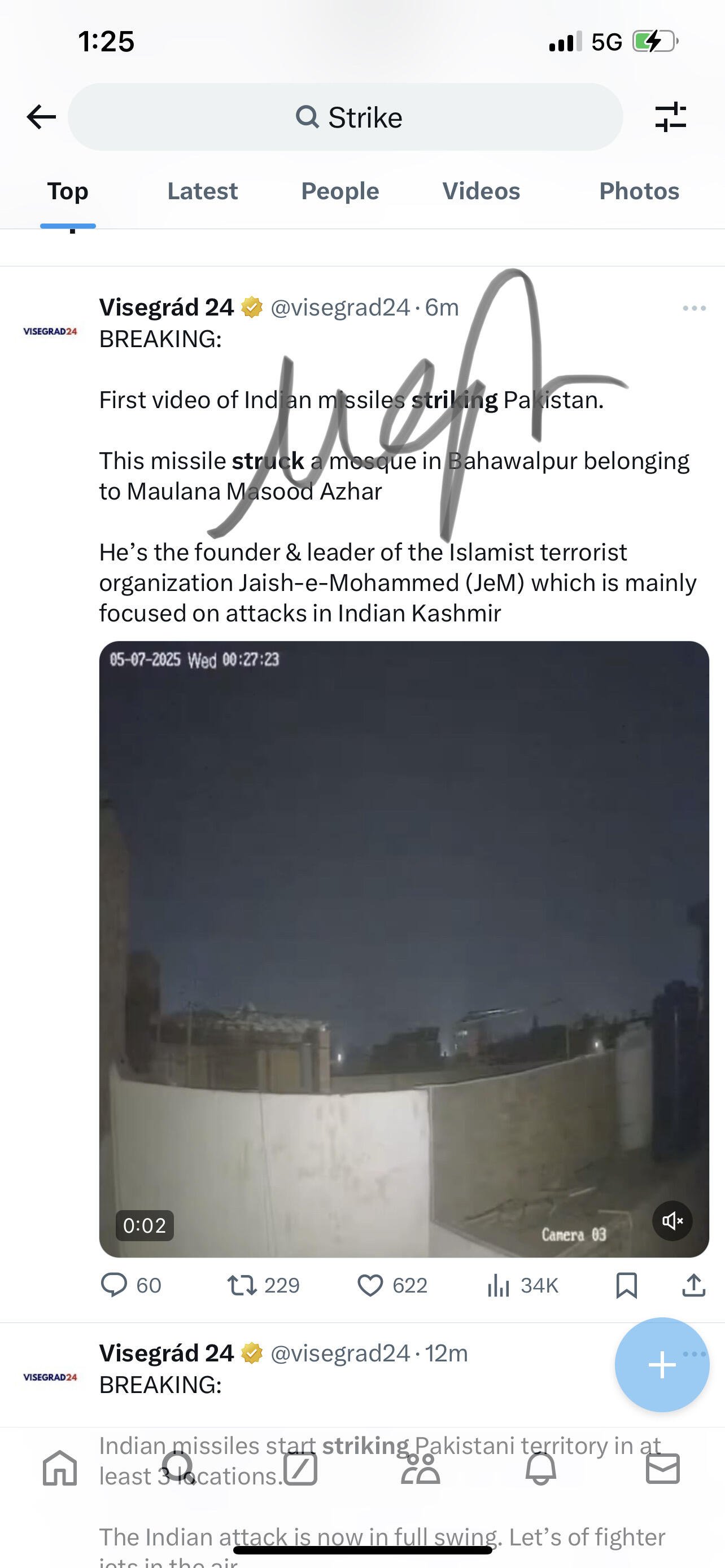Reply to the 6m Visegrád 24 post
The width and height of the screenshot is (725, 1568).
coord(114,1285)
